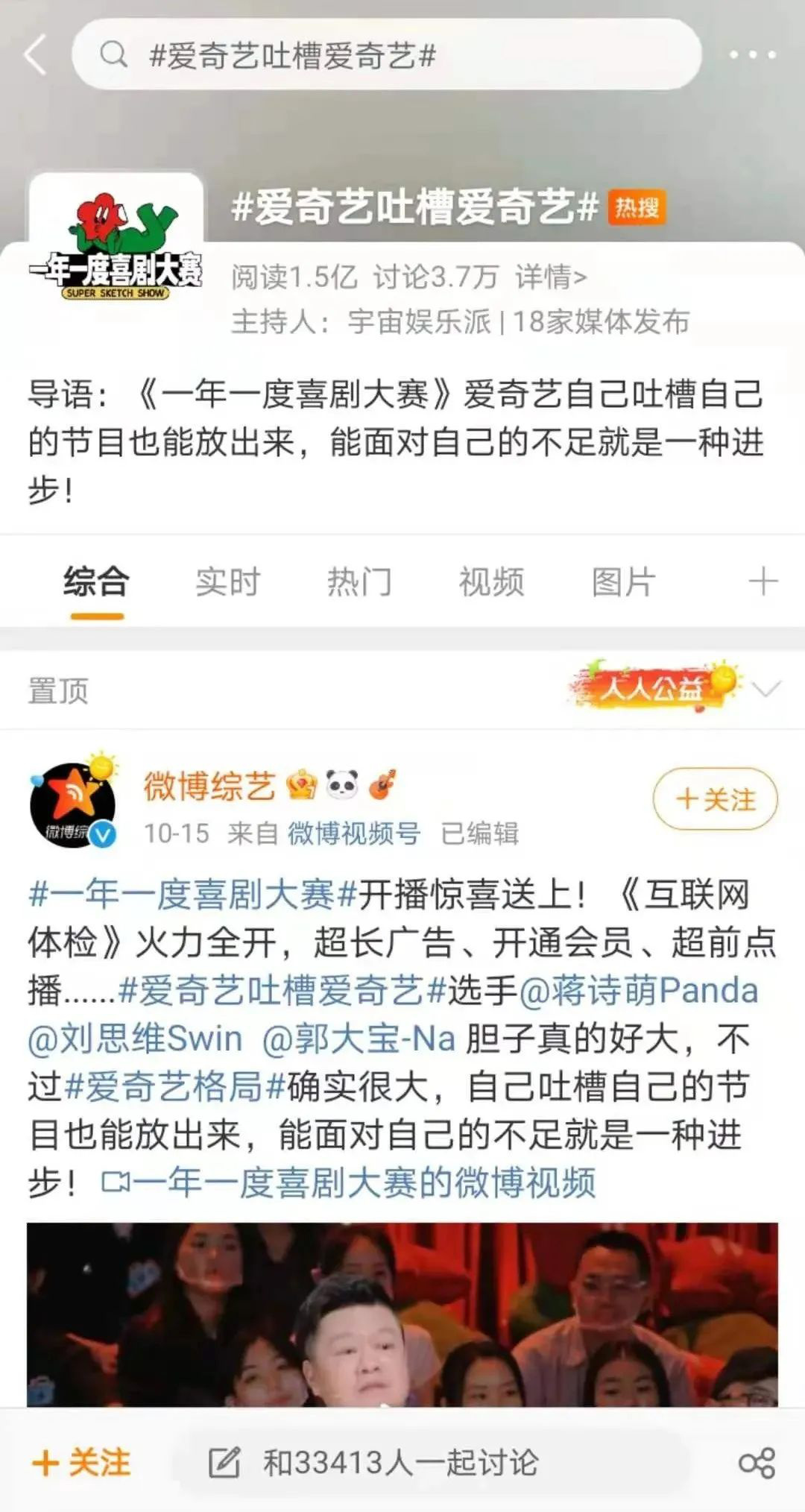
Task: Open the three-dot overflow menu
Action: [751, 54]
